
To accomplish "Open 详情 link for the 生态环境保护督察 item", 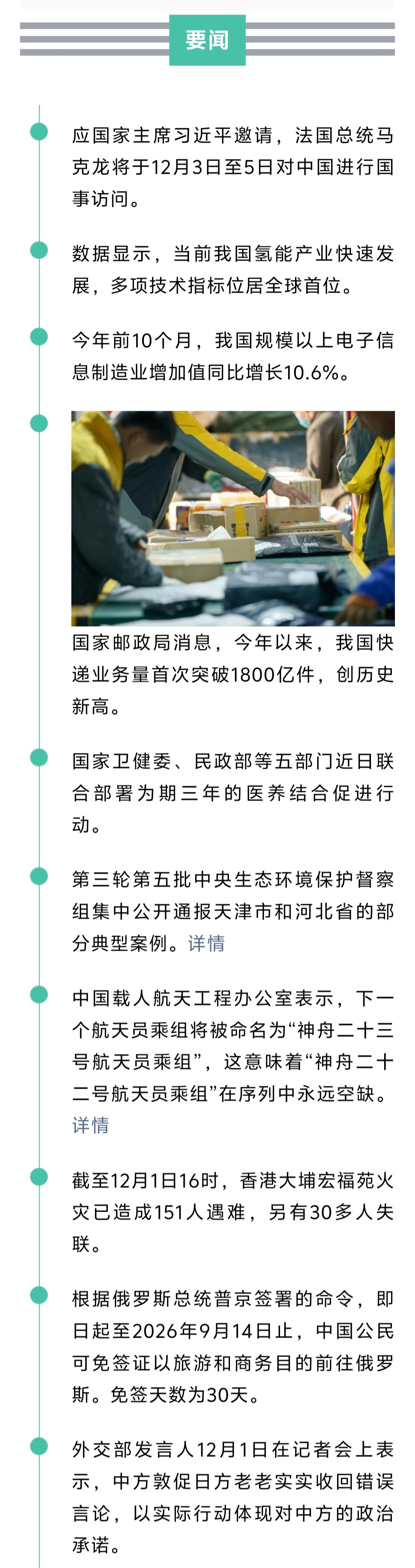I will point(207,943).
